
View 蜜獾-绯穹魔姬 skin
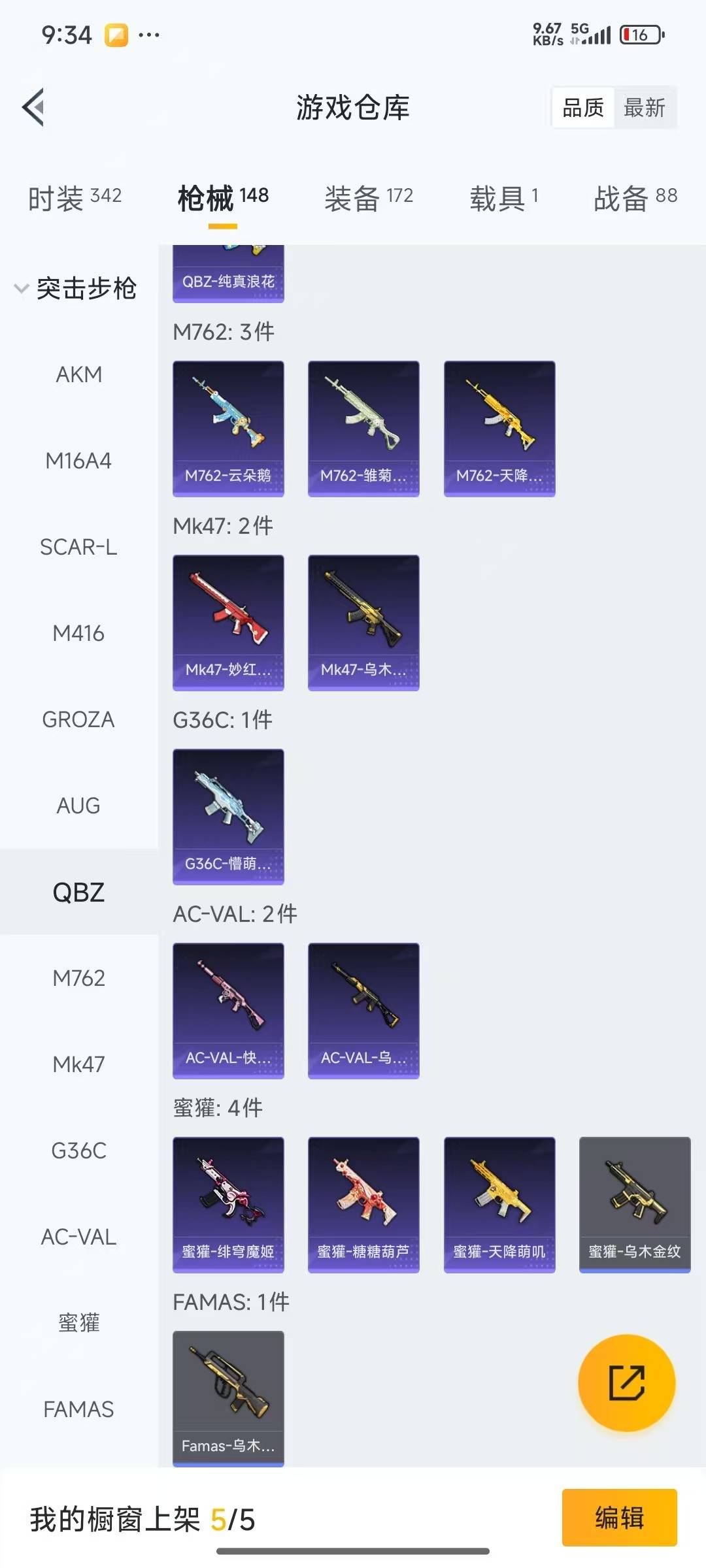[x=228, y=1204]
